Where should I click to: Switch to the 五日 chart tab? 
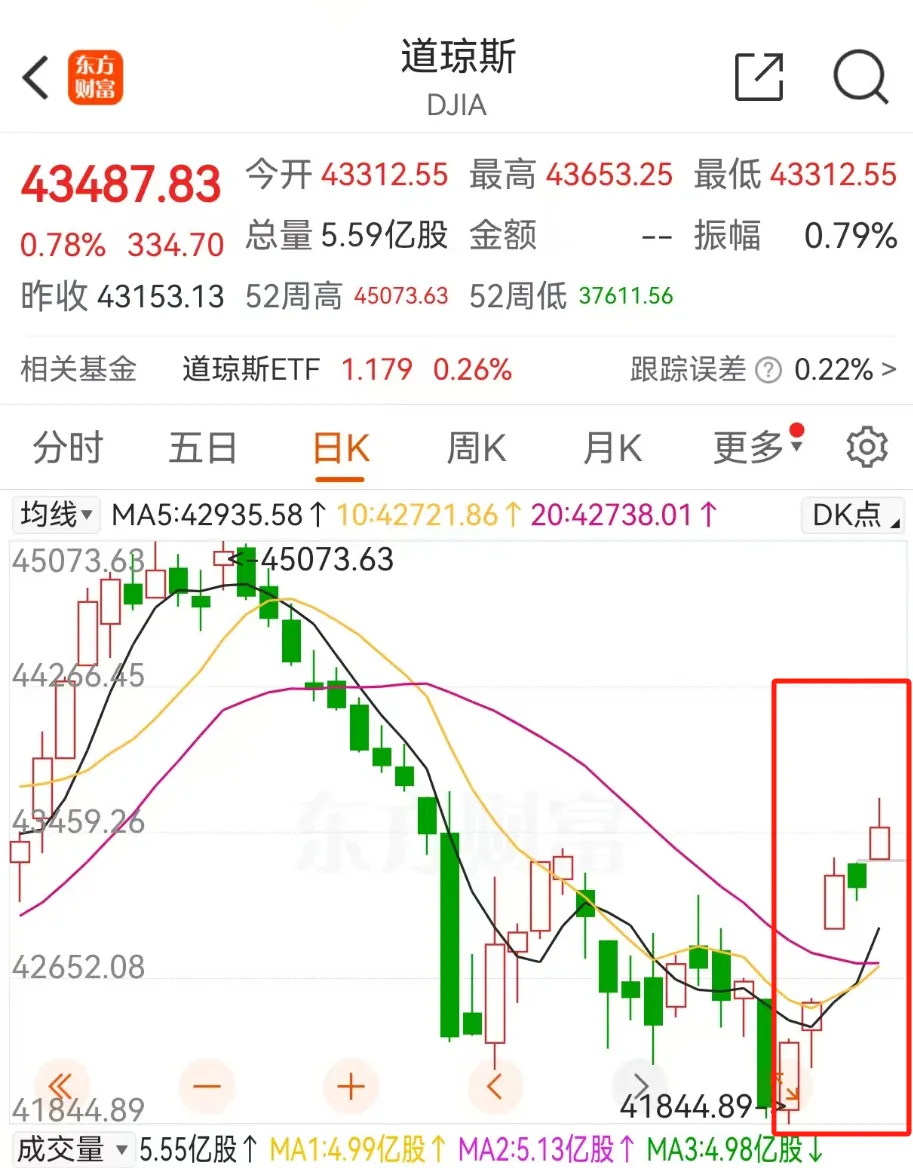coord(203,448)
